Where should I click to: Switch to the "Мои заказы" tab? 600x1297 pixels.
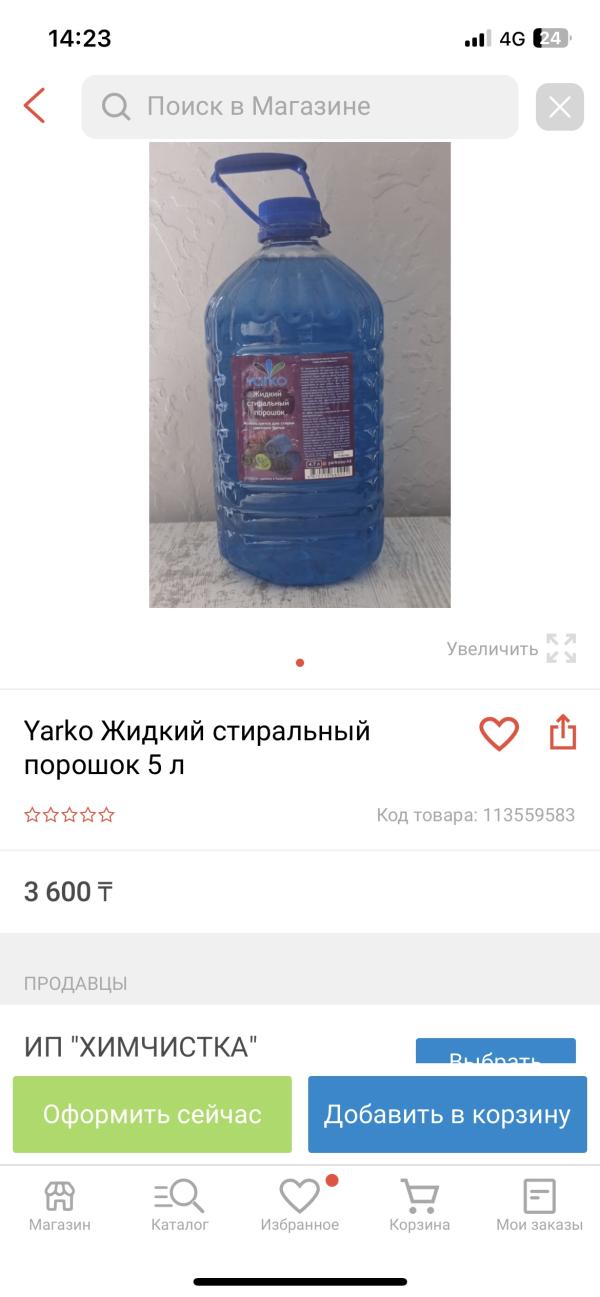point(539,1205)
